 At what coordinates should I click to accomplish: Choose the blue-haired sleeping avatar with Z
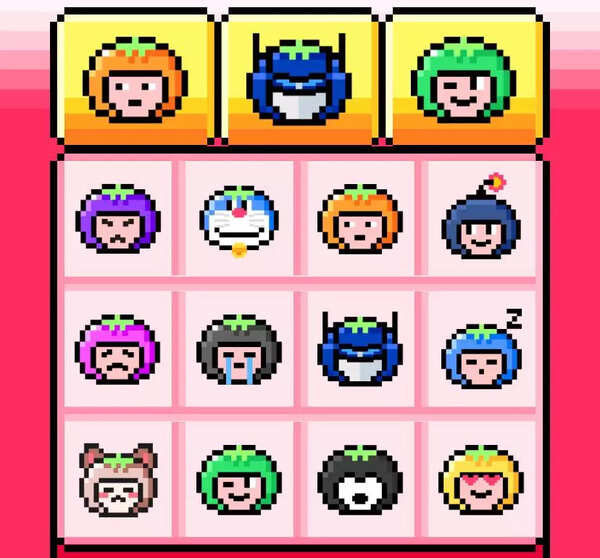(x=482, y=349)
